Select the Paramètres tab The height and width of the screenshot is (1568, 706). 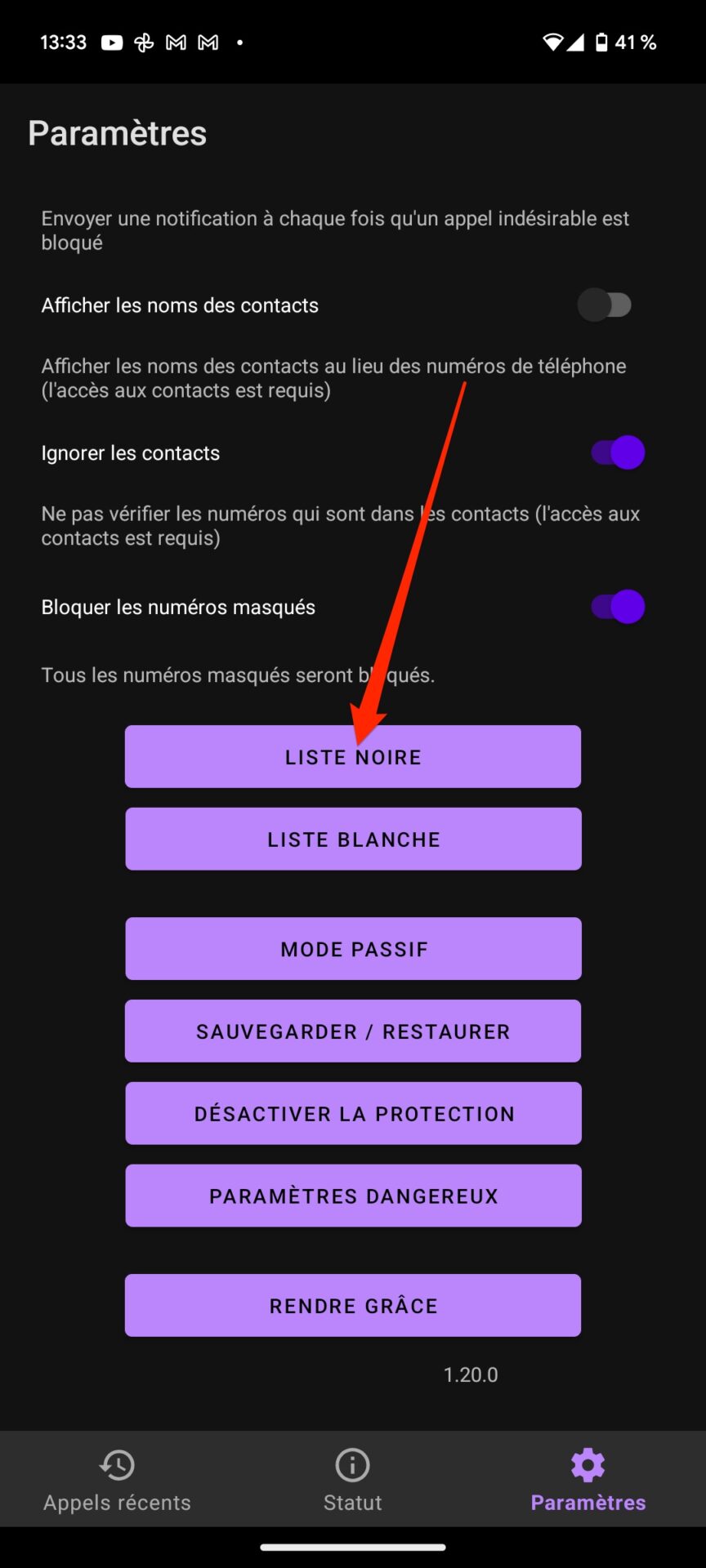[588, 1480]
